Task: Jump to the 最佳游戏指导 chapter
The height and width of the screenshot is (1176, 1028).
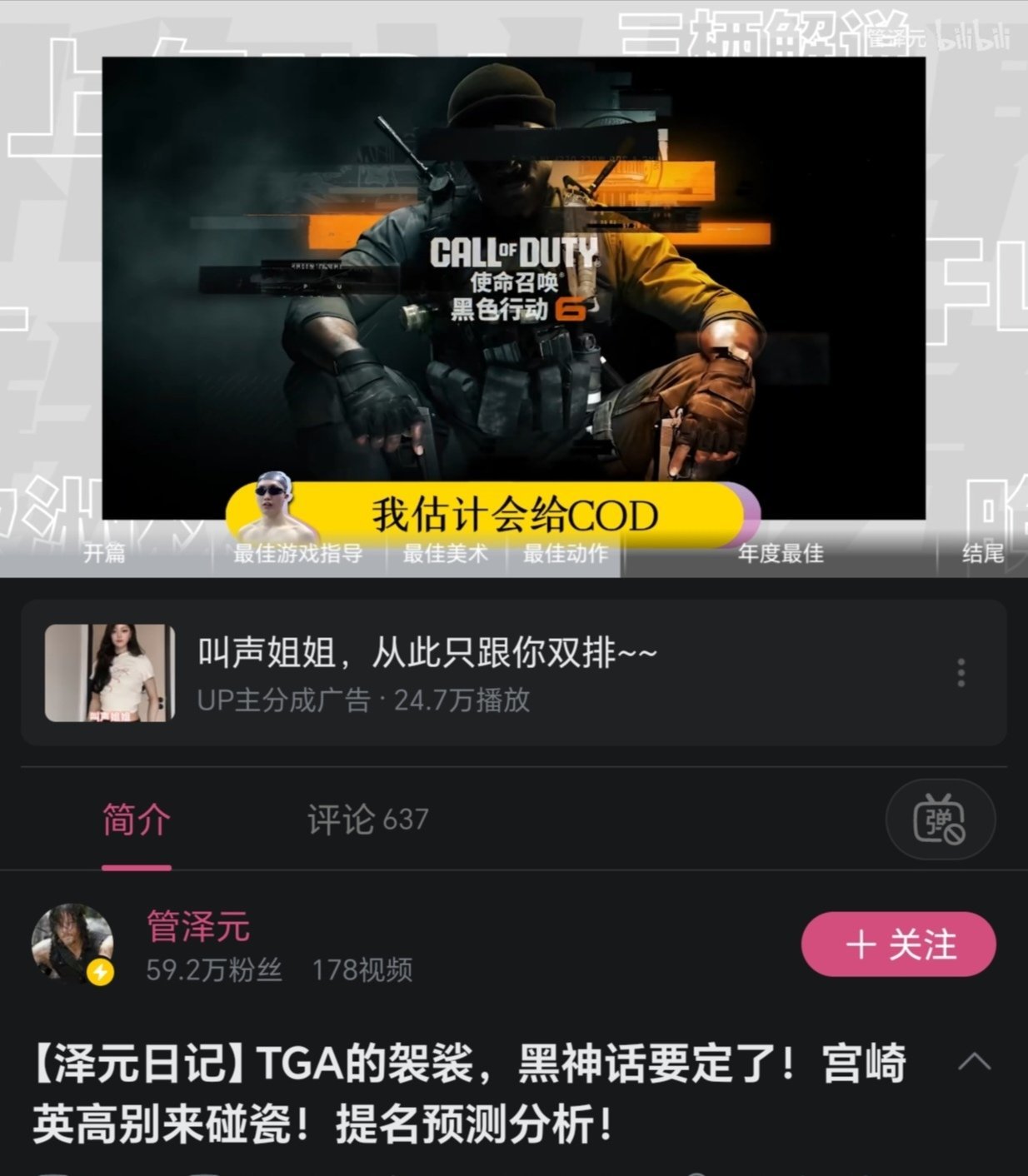Action: (297, 553)
